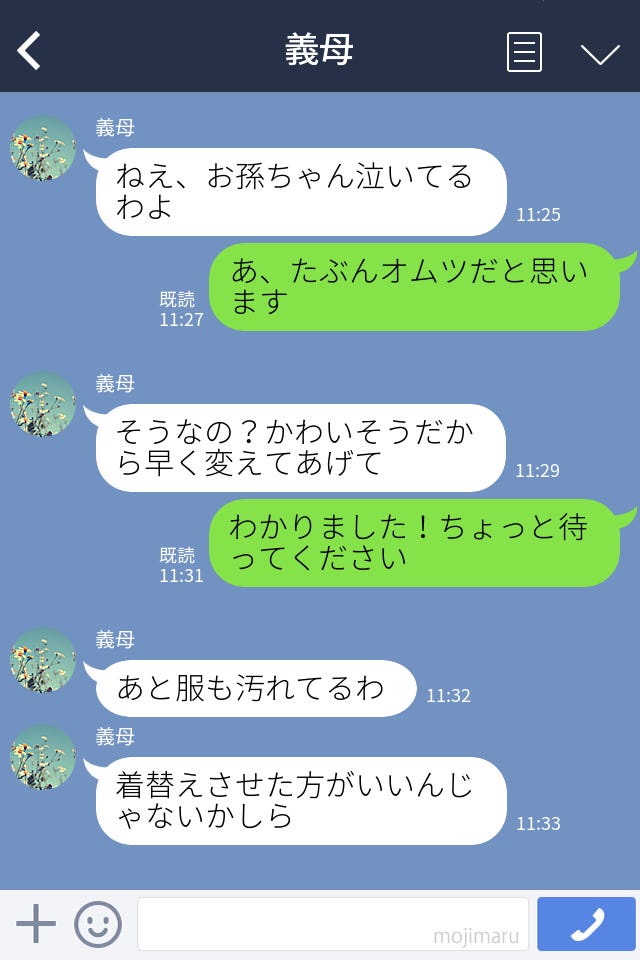Open the notes icon in the header
640x960 pixels.
524,52
